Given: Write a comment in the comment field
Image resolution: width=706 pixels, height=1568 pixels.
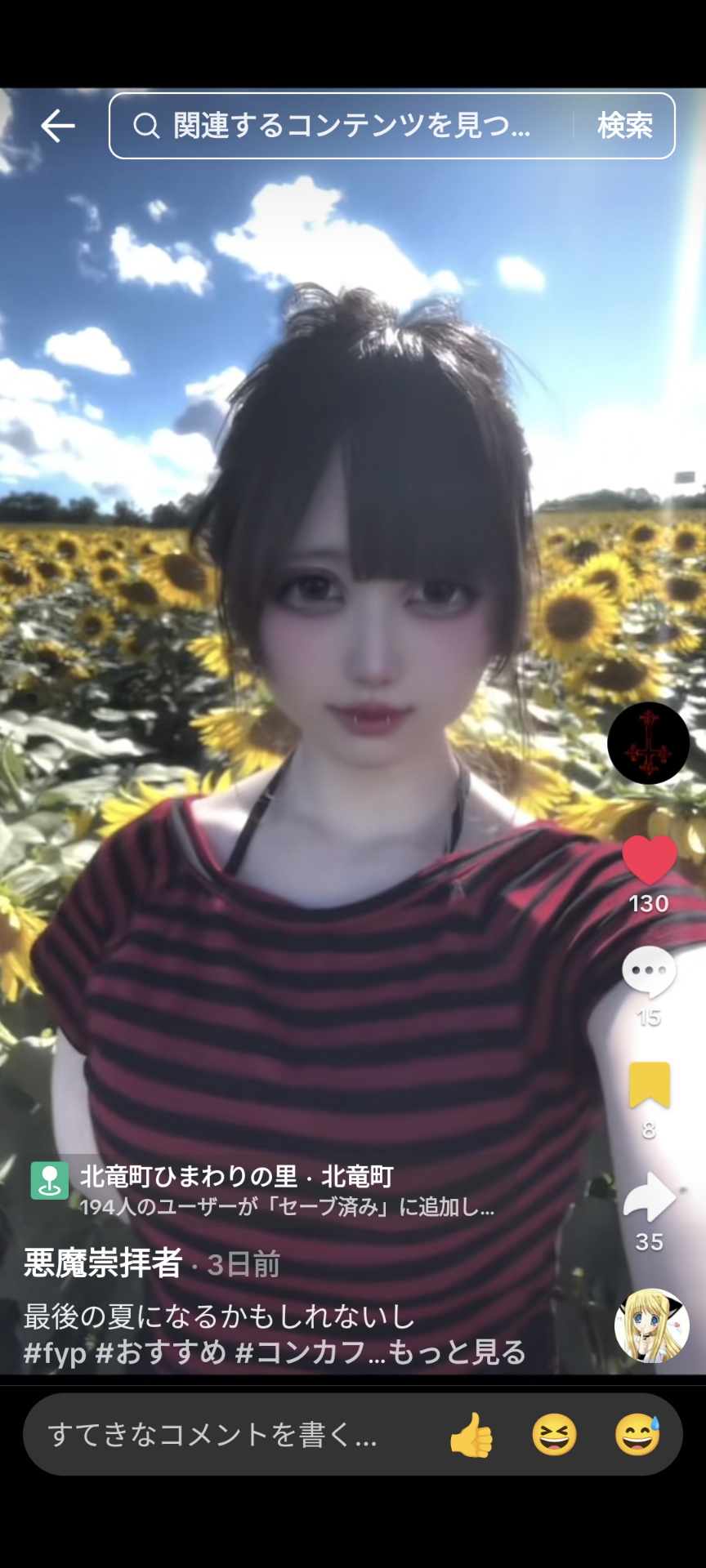Looking at the screenshot, I should pos(221,1435).
